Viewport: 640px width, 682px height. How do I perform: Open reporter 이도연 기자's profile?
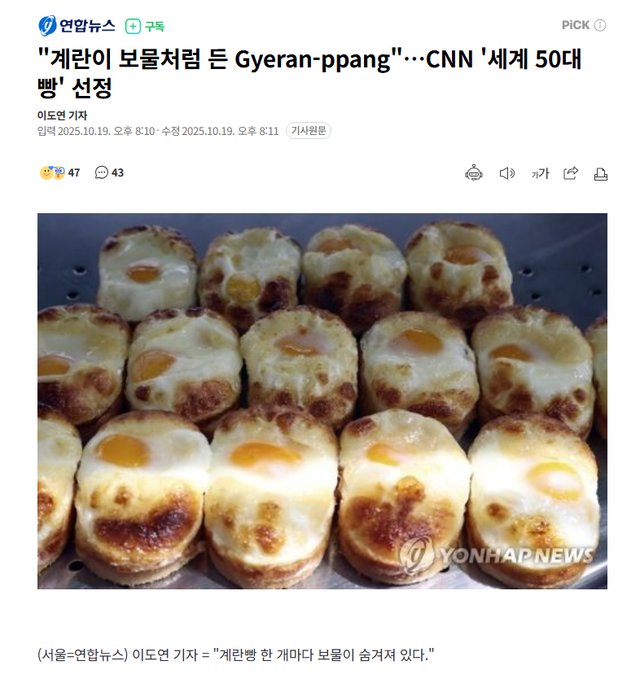(62, 115)
